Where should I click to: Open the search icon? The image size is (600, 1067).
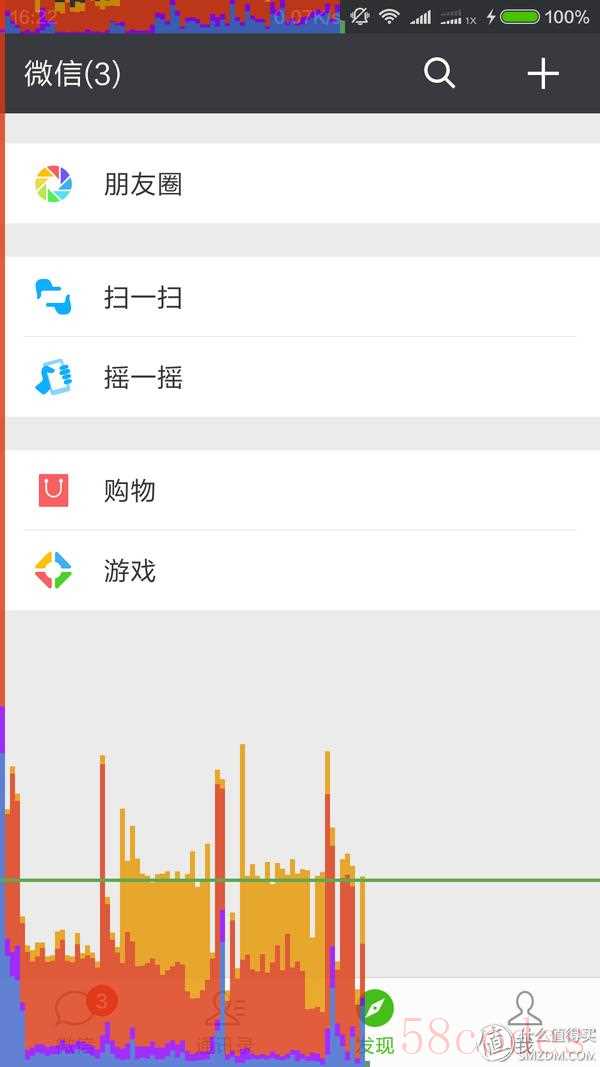(x=439, y=73)
